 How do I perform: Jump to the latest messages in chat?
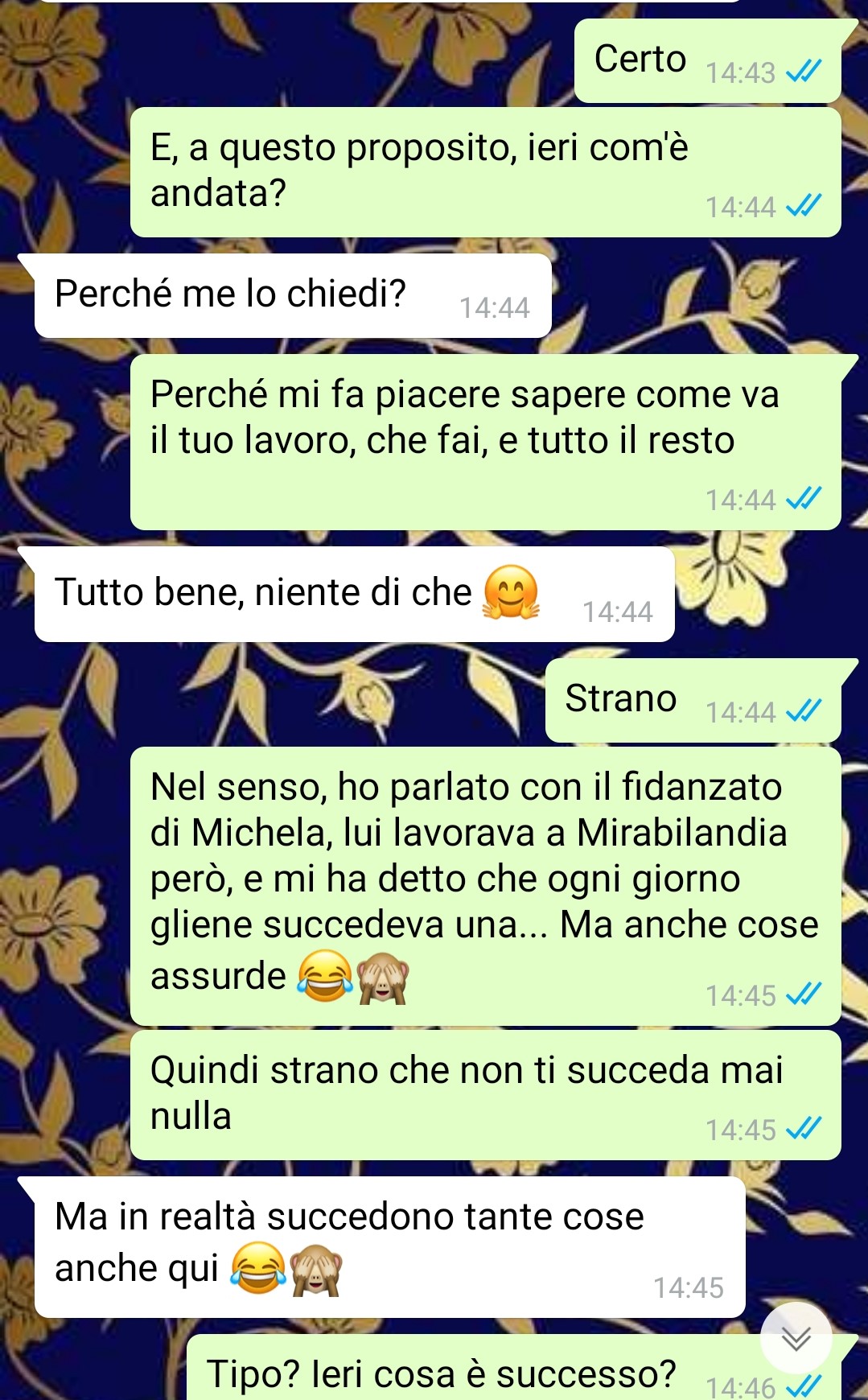pyautogui.click(x=796, y=1338)
